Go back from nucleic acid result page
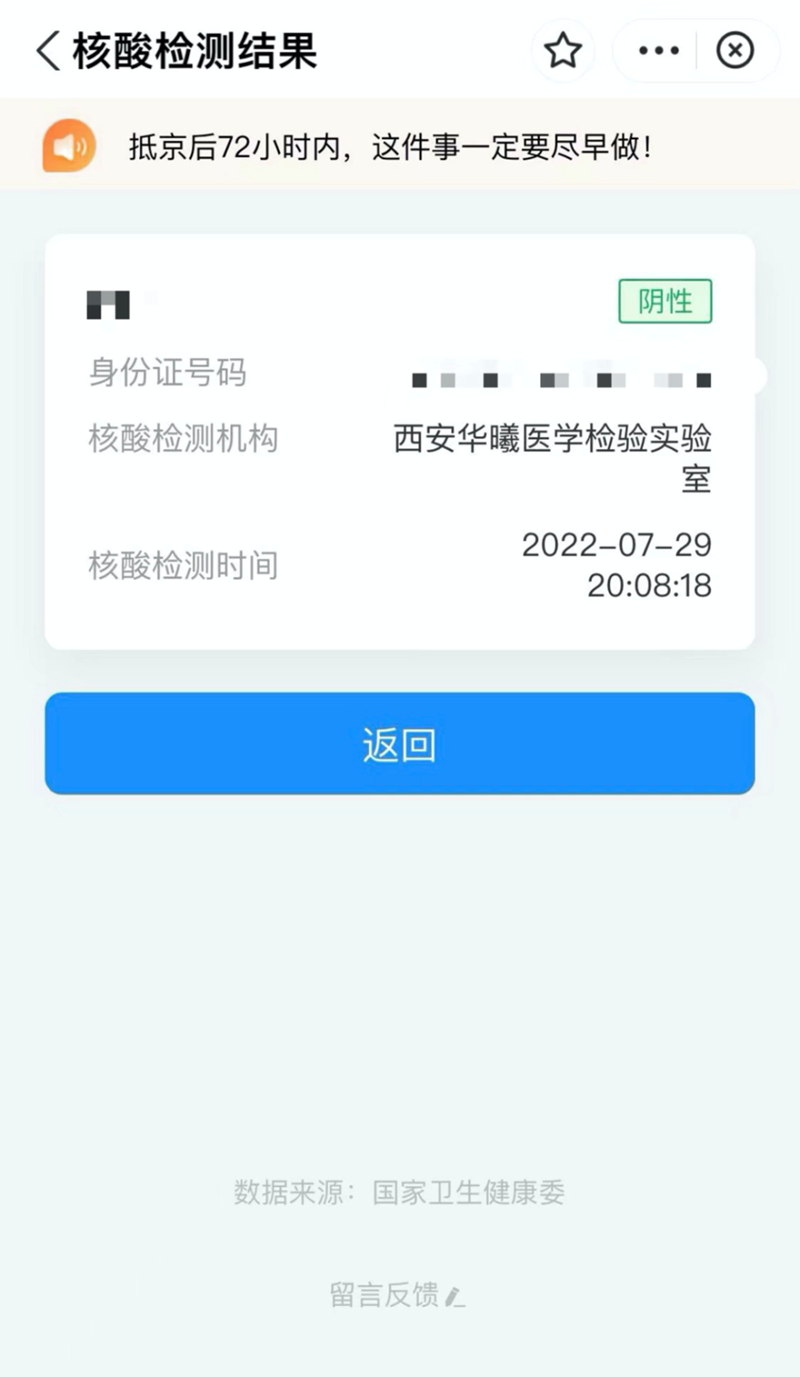This screenshot has height=1377, width=800. click(48, 50)
